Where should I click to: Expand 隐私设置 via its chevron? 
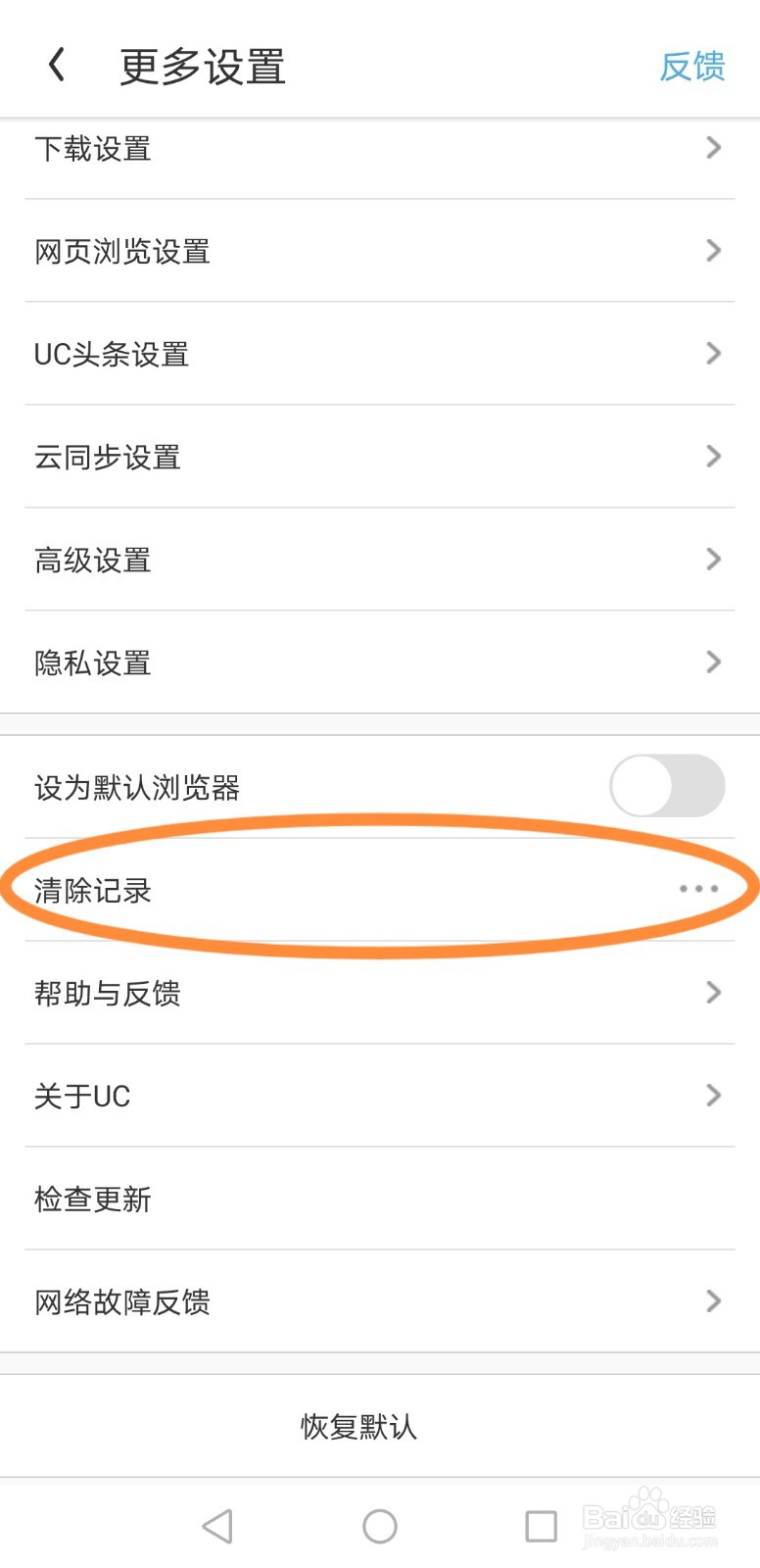714,661
